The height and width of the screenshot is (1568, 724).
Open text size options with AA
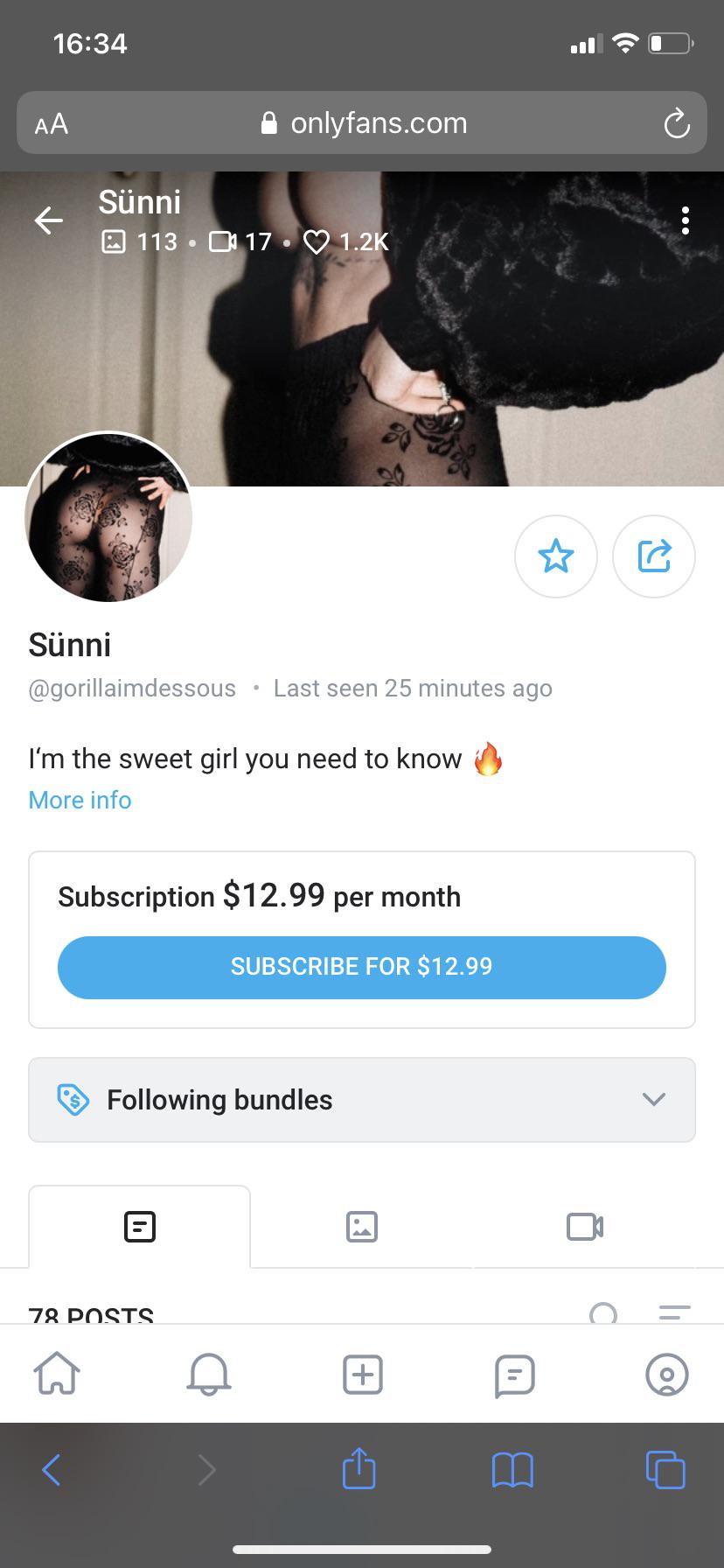[50, 123]
